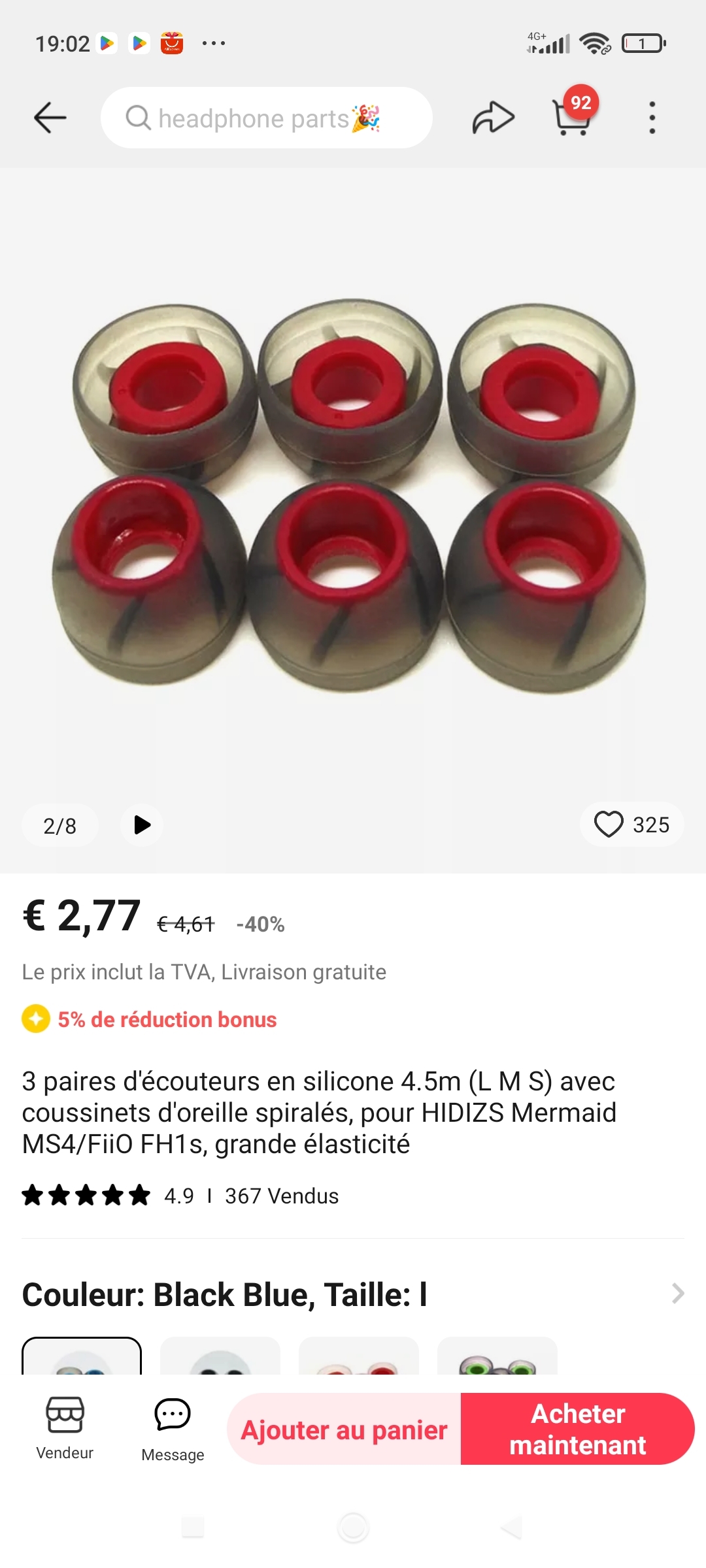706x1568 pixels.
Task: Tap Acheter maintenant
Action: pos(577,1429)
